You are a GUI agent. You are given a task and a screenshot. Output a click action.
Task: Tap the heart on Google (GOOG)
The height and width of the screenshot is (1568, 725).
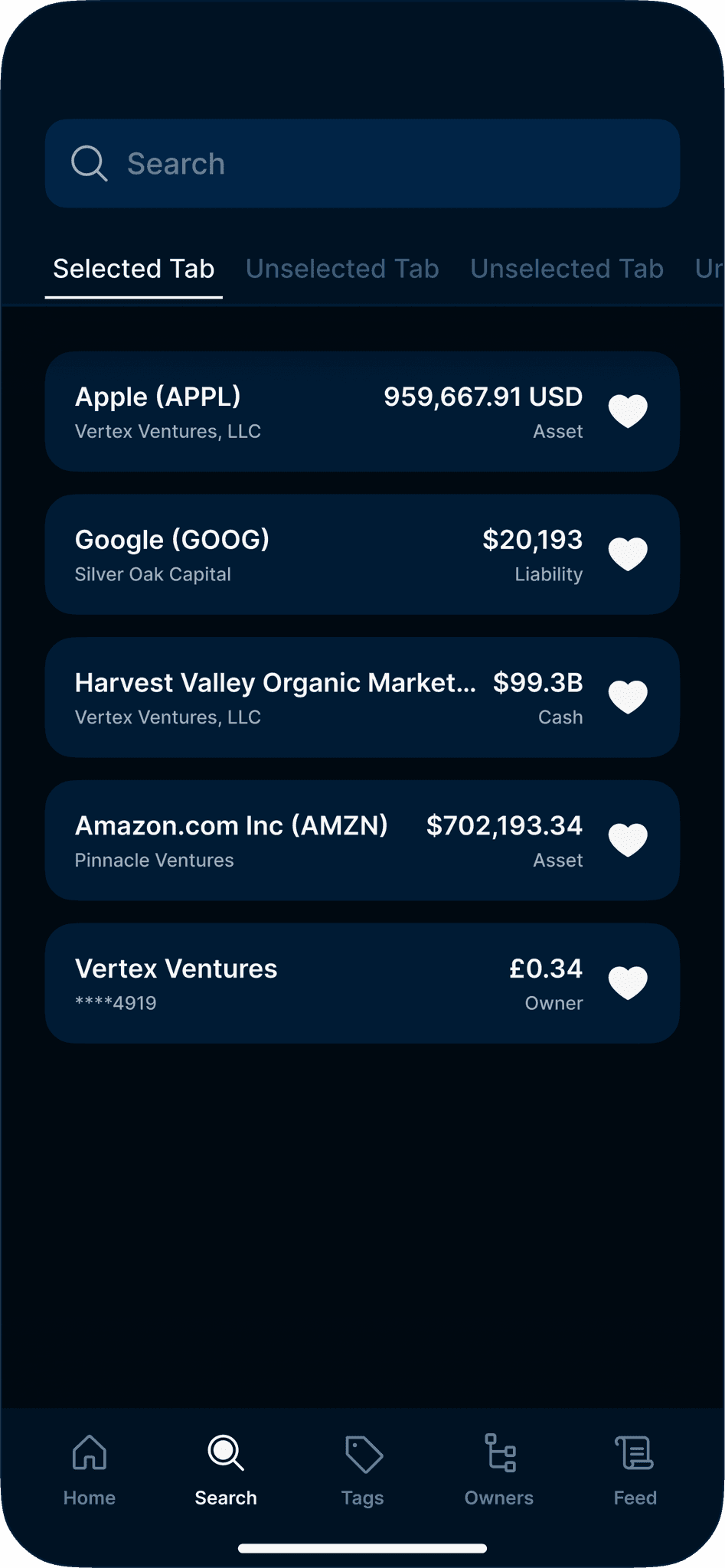(628, 554)
